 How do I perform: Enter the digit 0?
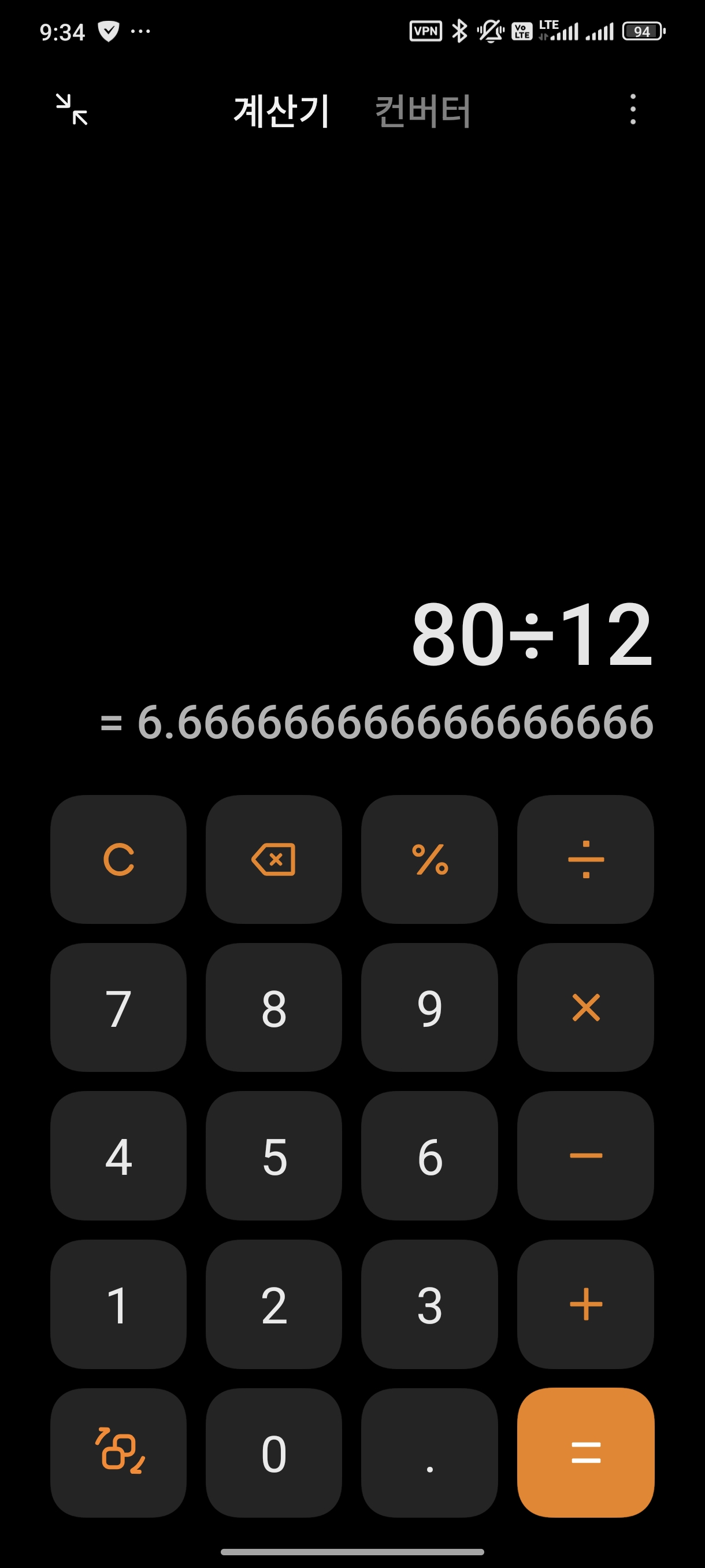(274, 1452)
